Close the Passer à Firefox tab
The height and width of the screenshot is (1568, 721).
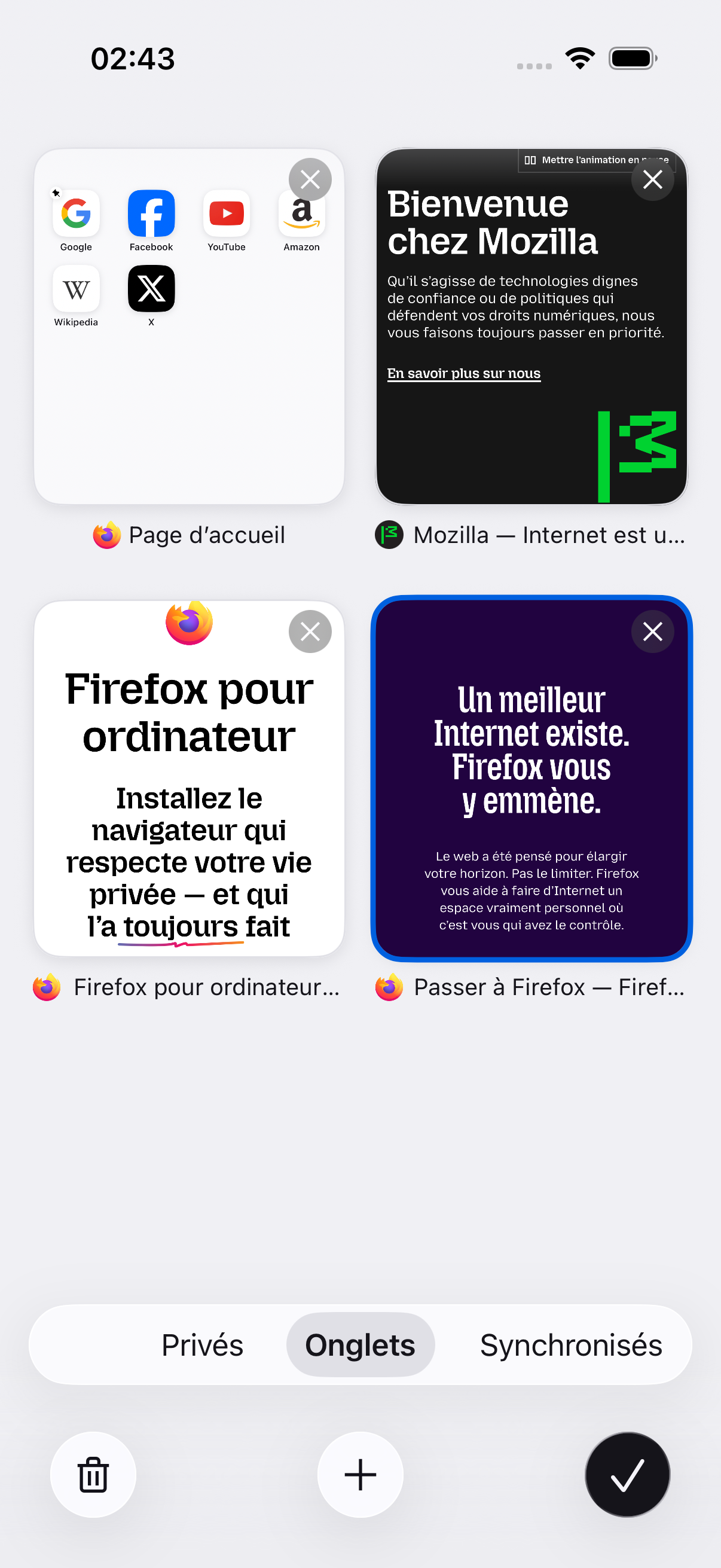tap(652, 632)
